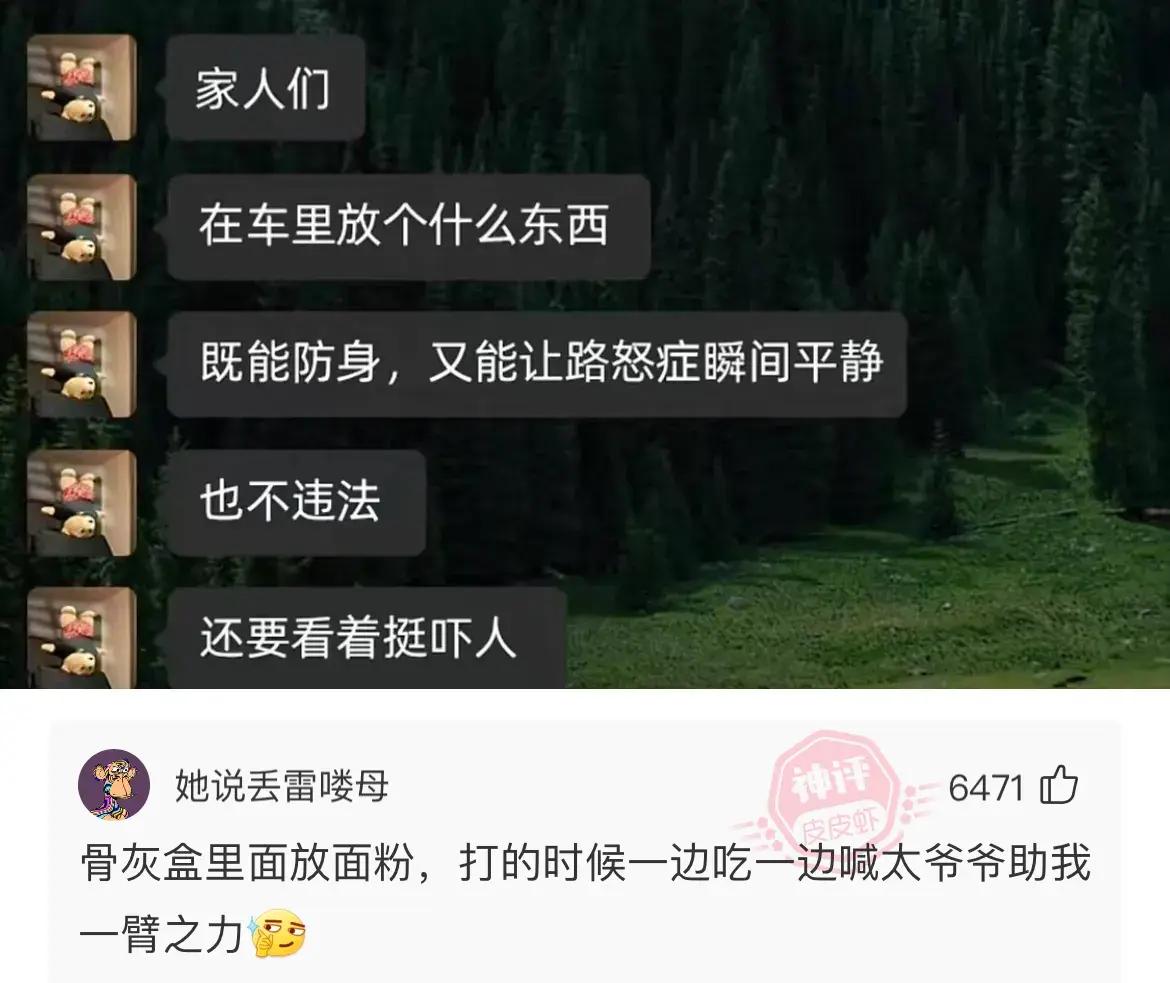
Task: Open the 她说丢雷喽母 username profile
Action: pyautogui.click(x=282, y=787)
